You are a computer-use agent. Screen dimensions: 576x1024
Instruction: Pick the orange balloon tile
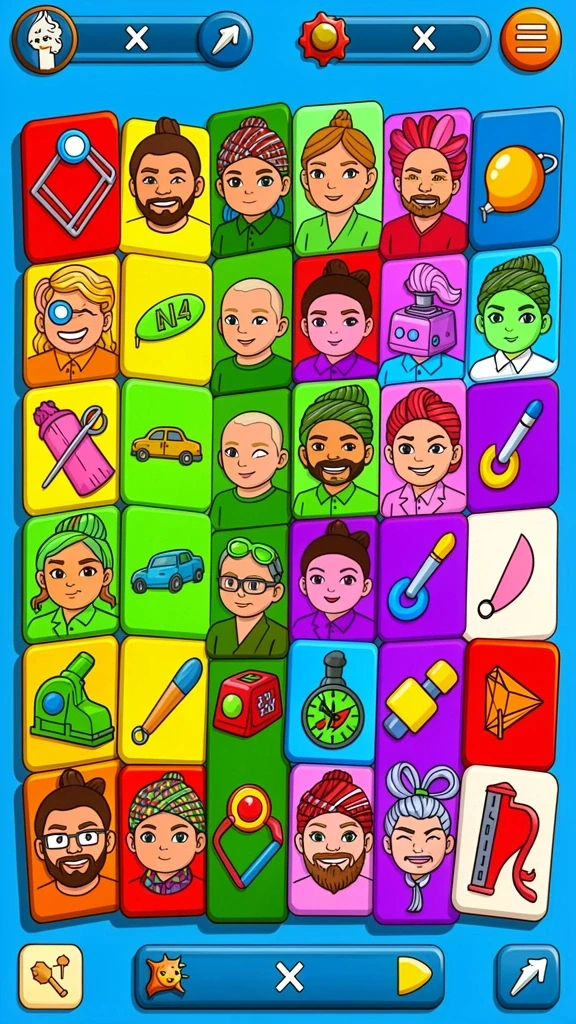click(x=517, y=178)
